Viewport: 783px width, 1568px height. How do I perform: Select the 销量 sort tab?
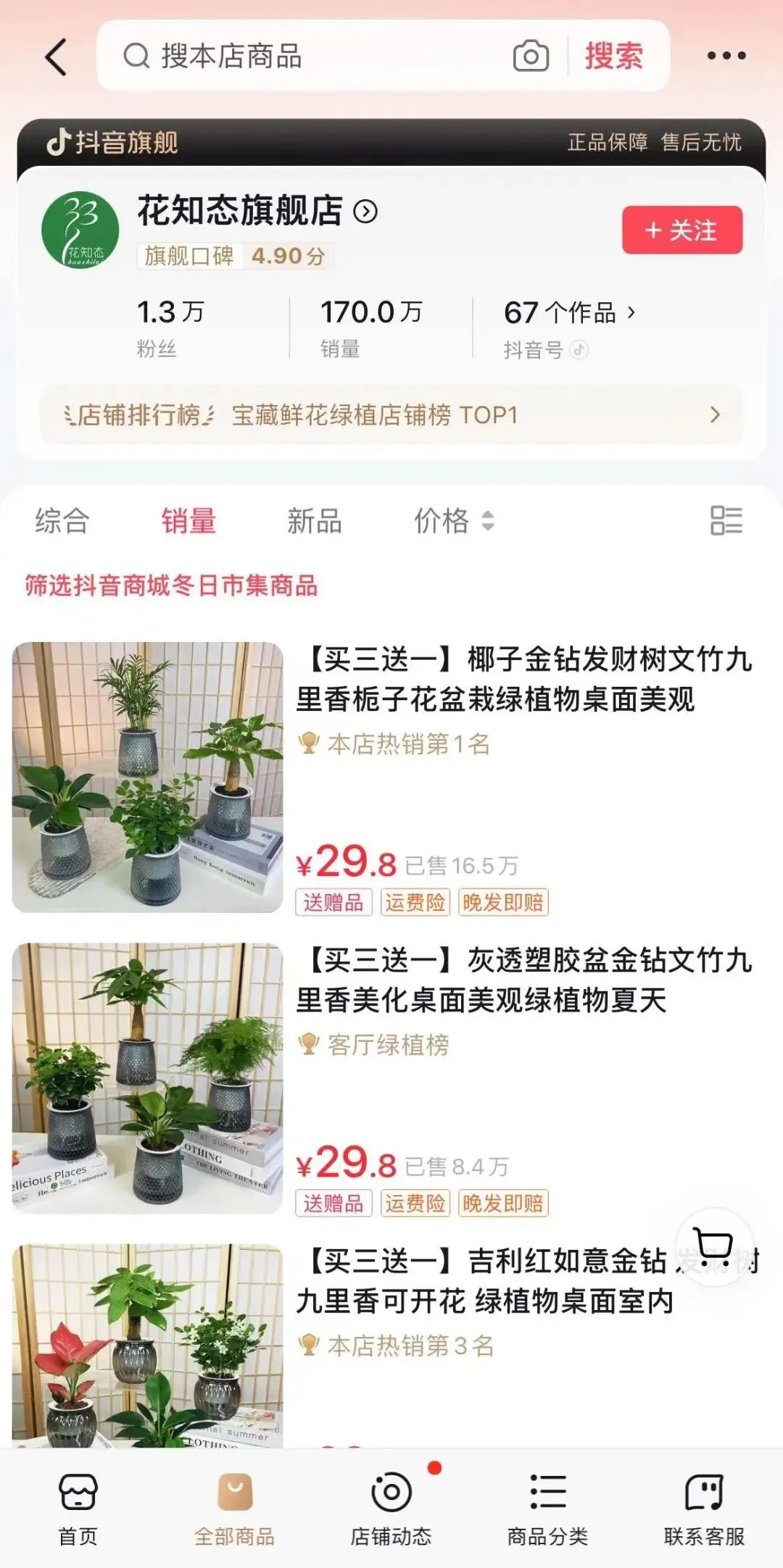(x=188, y=521)
